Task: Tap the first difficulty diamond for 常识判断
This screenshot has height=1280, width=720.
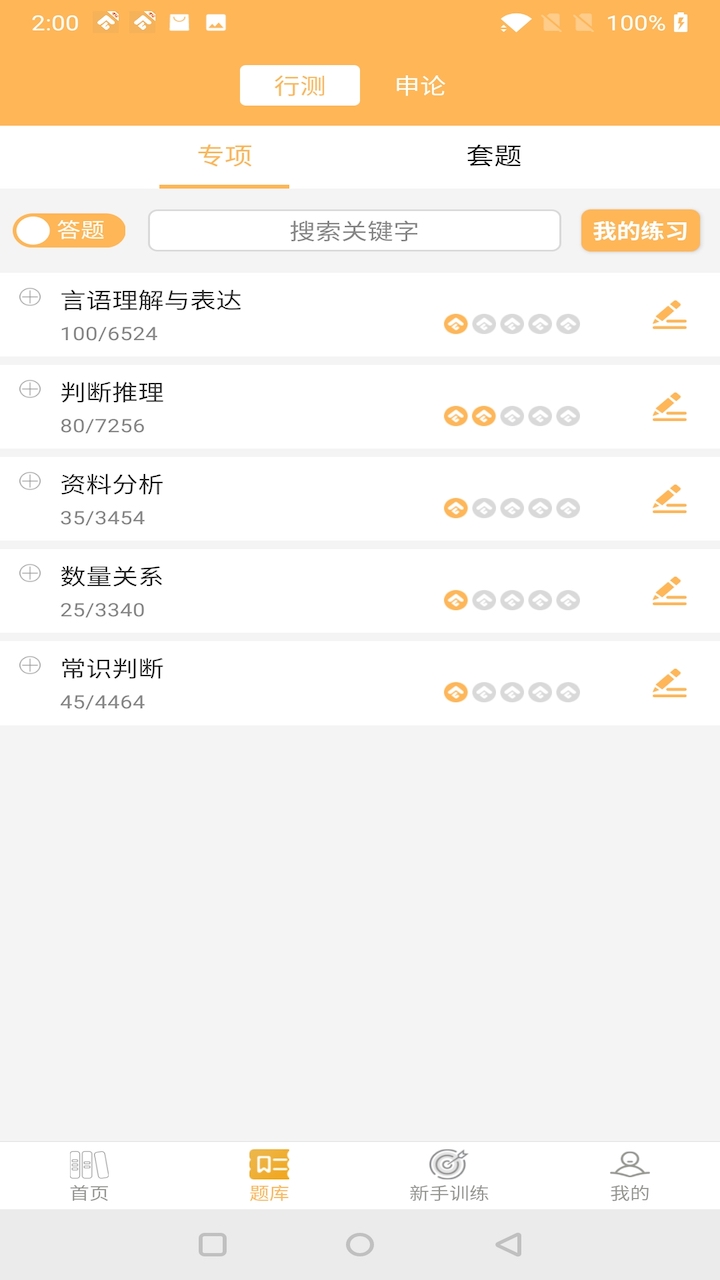Action: click(455, 691)
